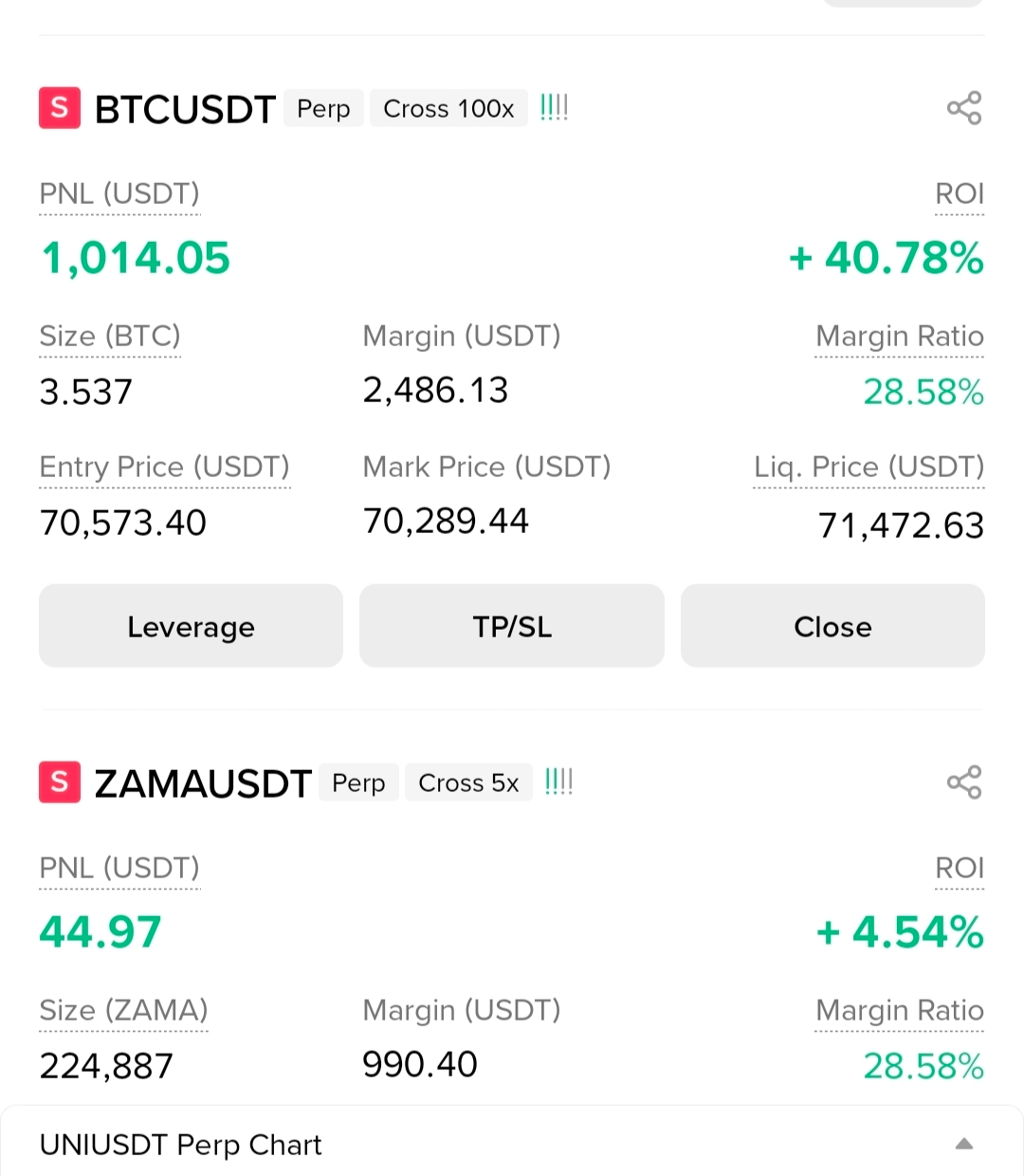This screenshot has height=1176, width=1024.
Task: Share the ZAMAUSDT position
Action: [x=964, y=782]
